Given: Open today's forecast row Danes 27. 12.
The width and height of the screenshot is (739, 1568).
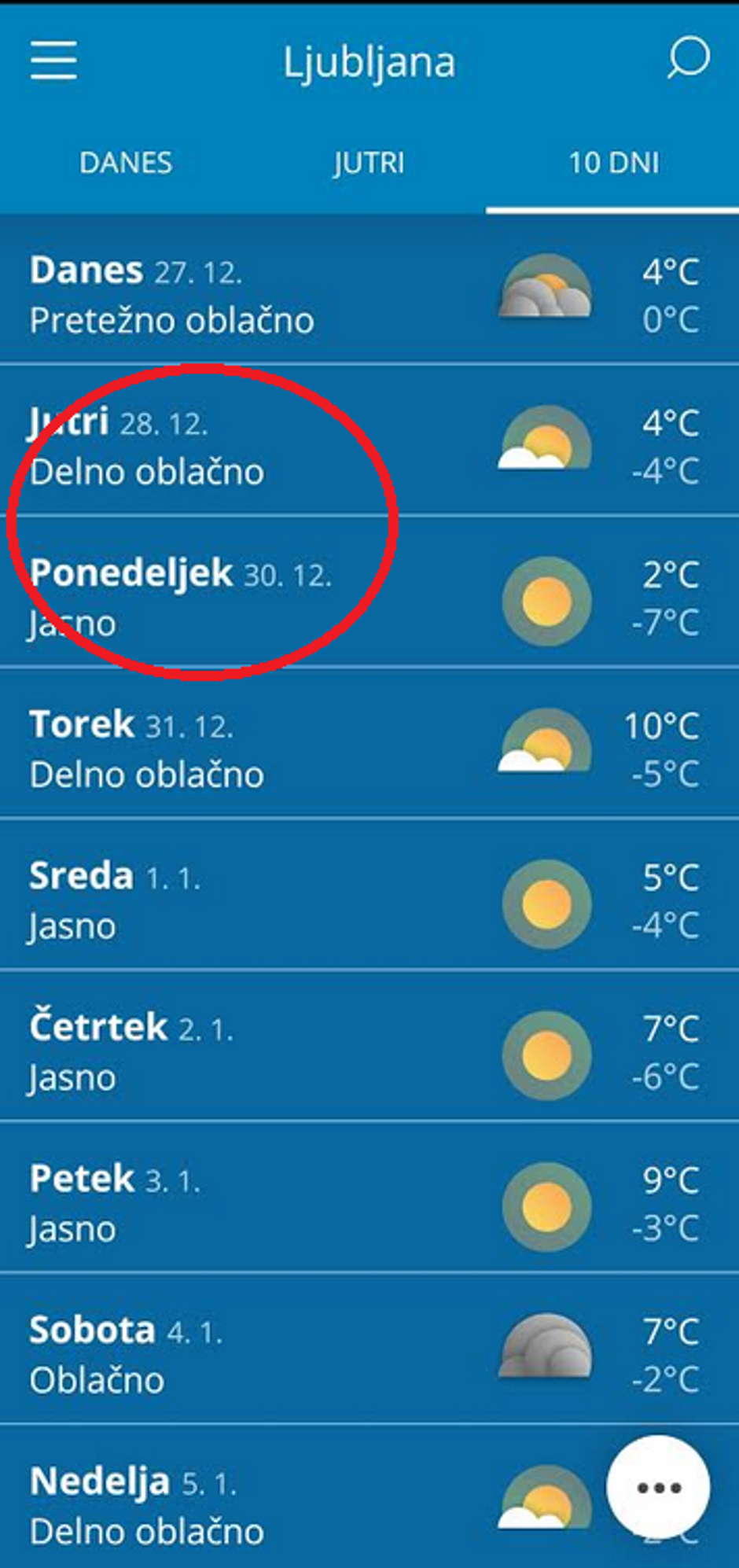Looking at the screenshot, I should (x=368, y=294).
